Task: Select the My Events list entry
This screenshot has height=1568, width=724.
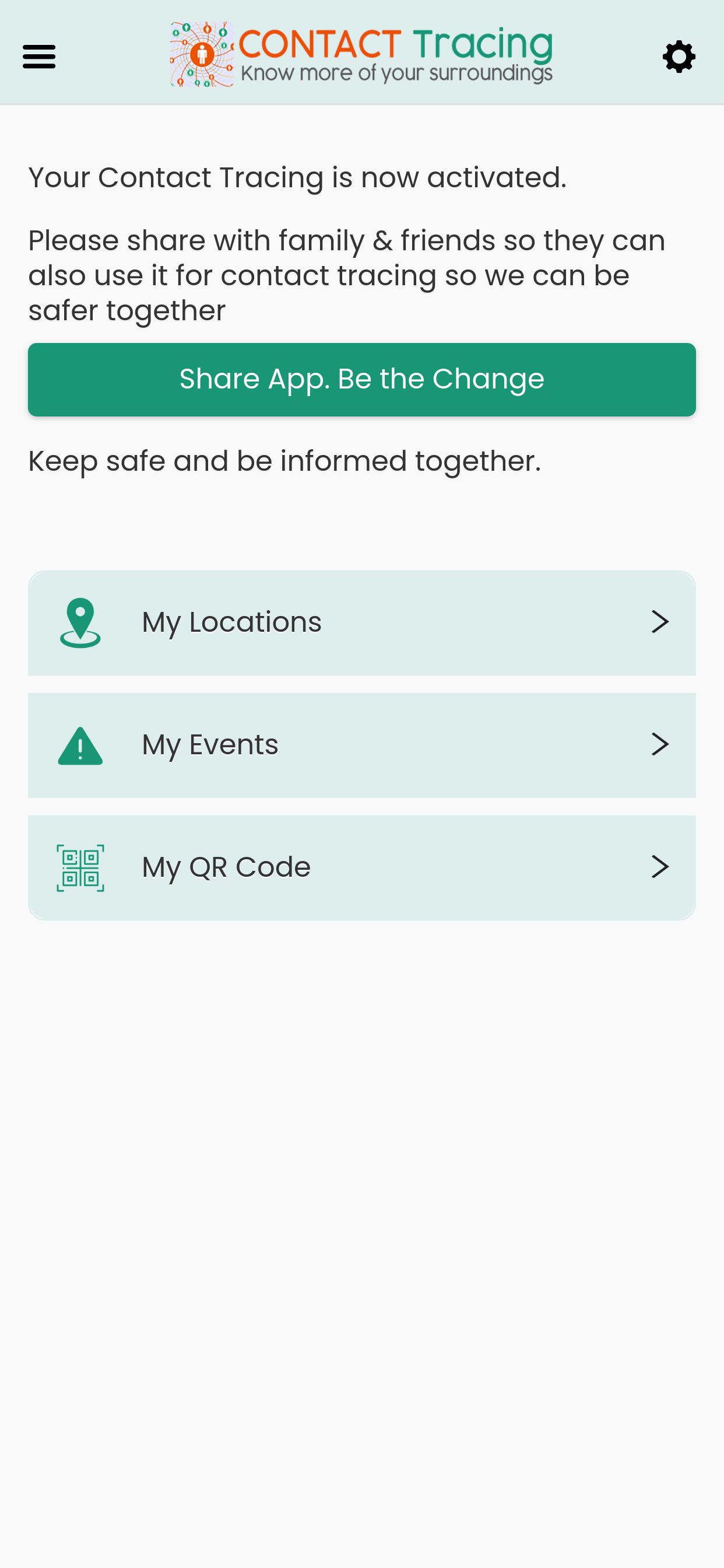Action: (362, 744)
